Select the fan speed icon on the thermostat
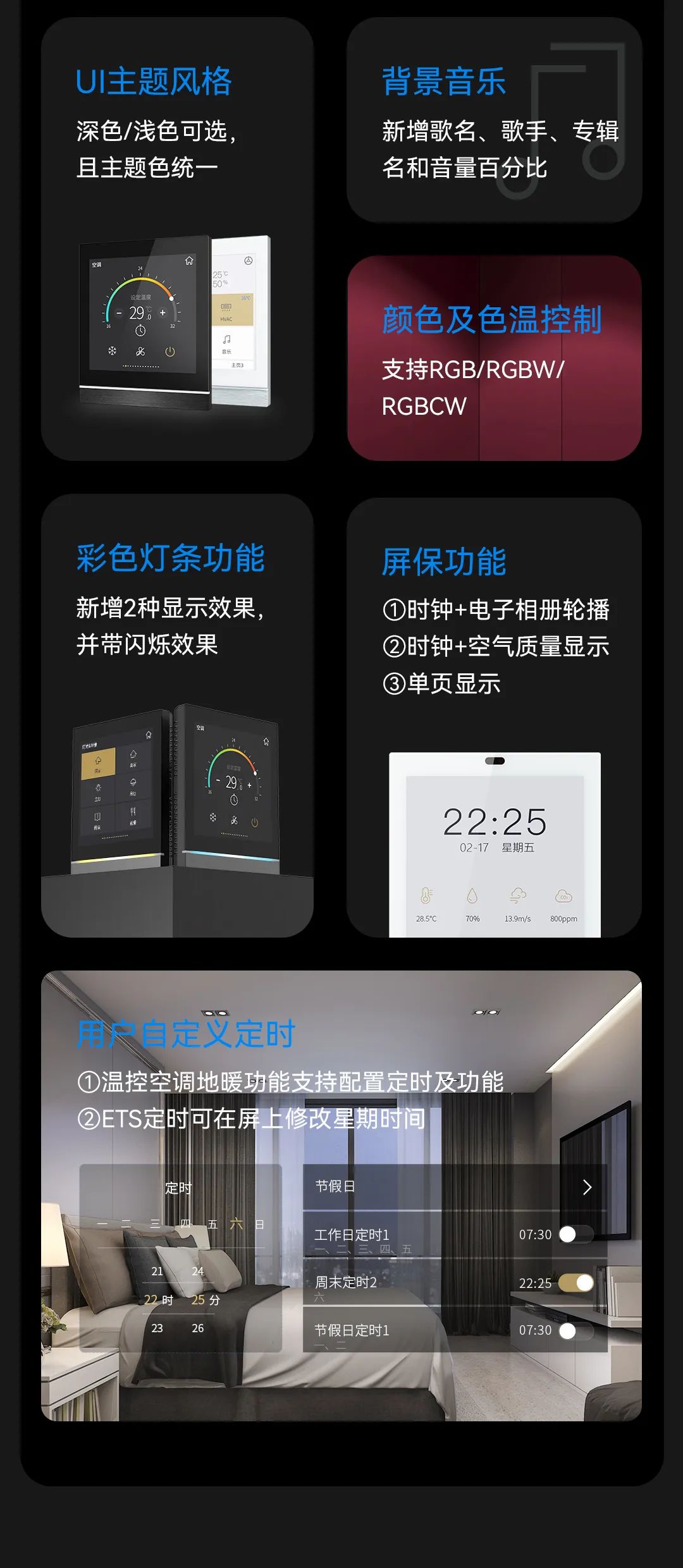 tap(140, 350)
